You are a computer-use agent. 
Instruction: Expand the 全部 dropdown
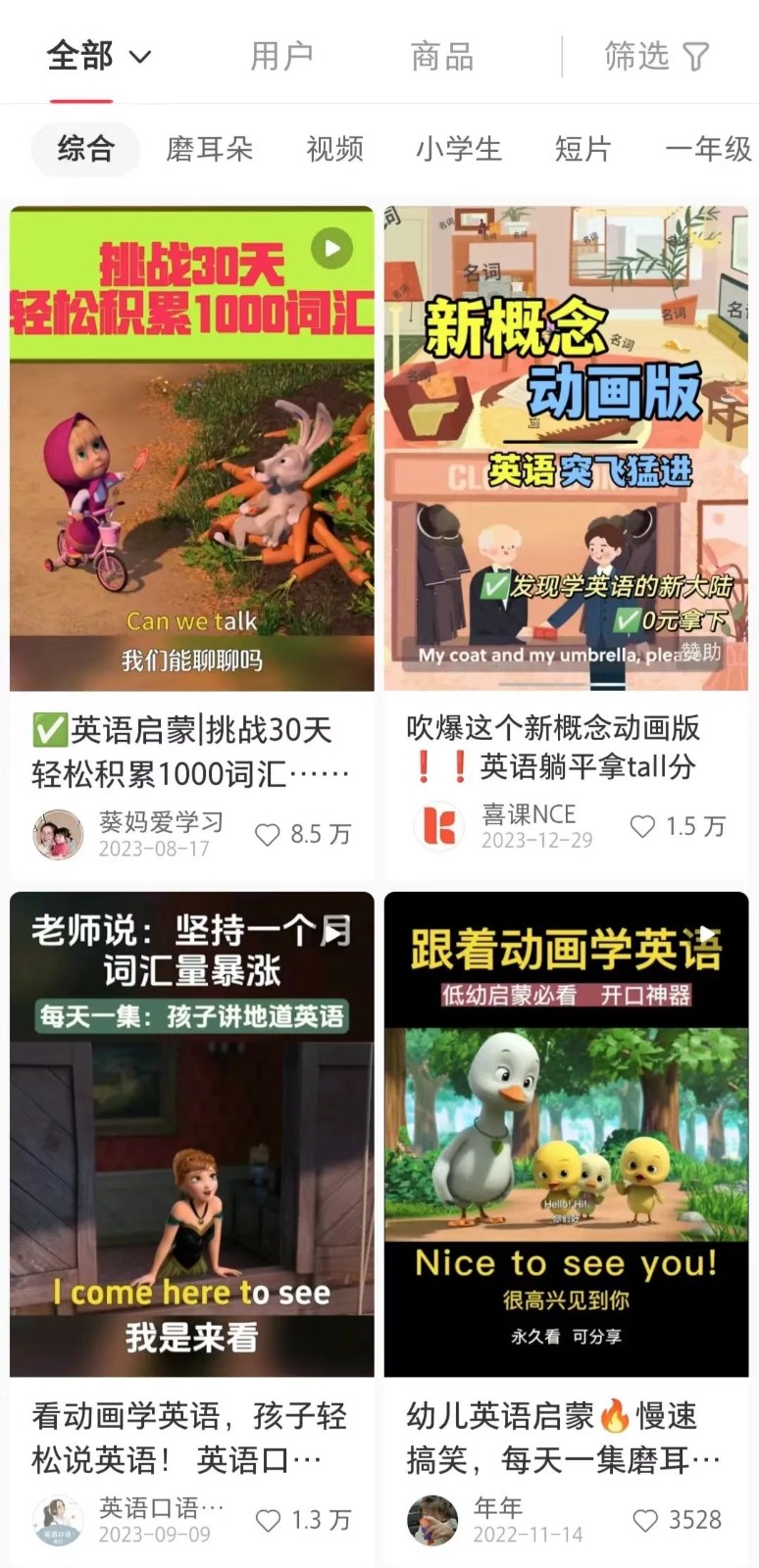click(x=99, y=56)
